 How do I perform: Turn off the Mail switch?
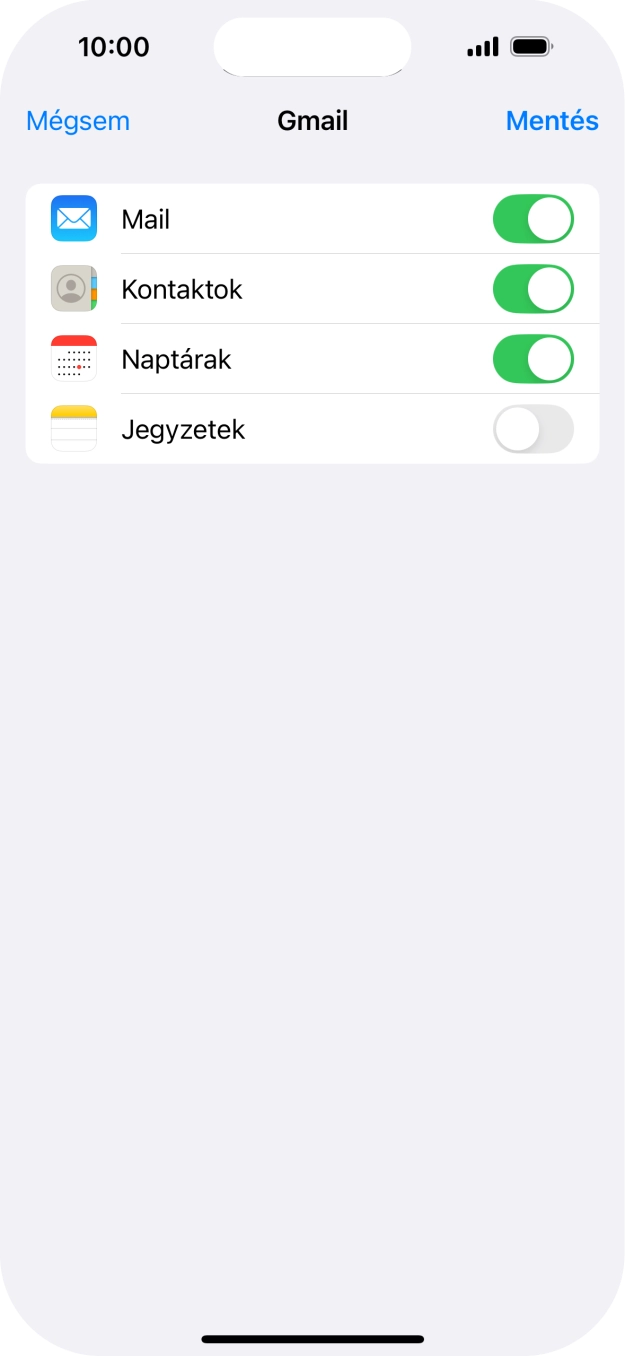[x=533, y=219]
